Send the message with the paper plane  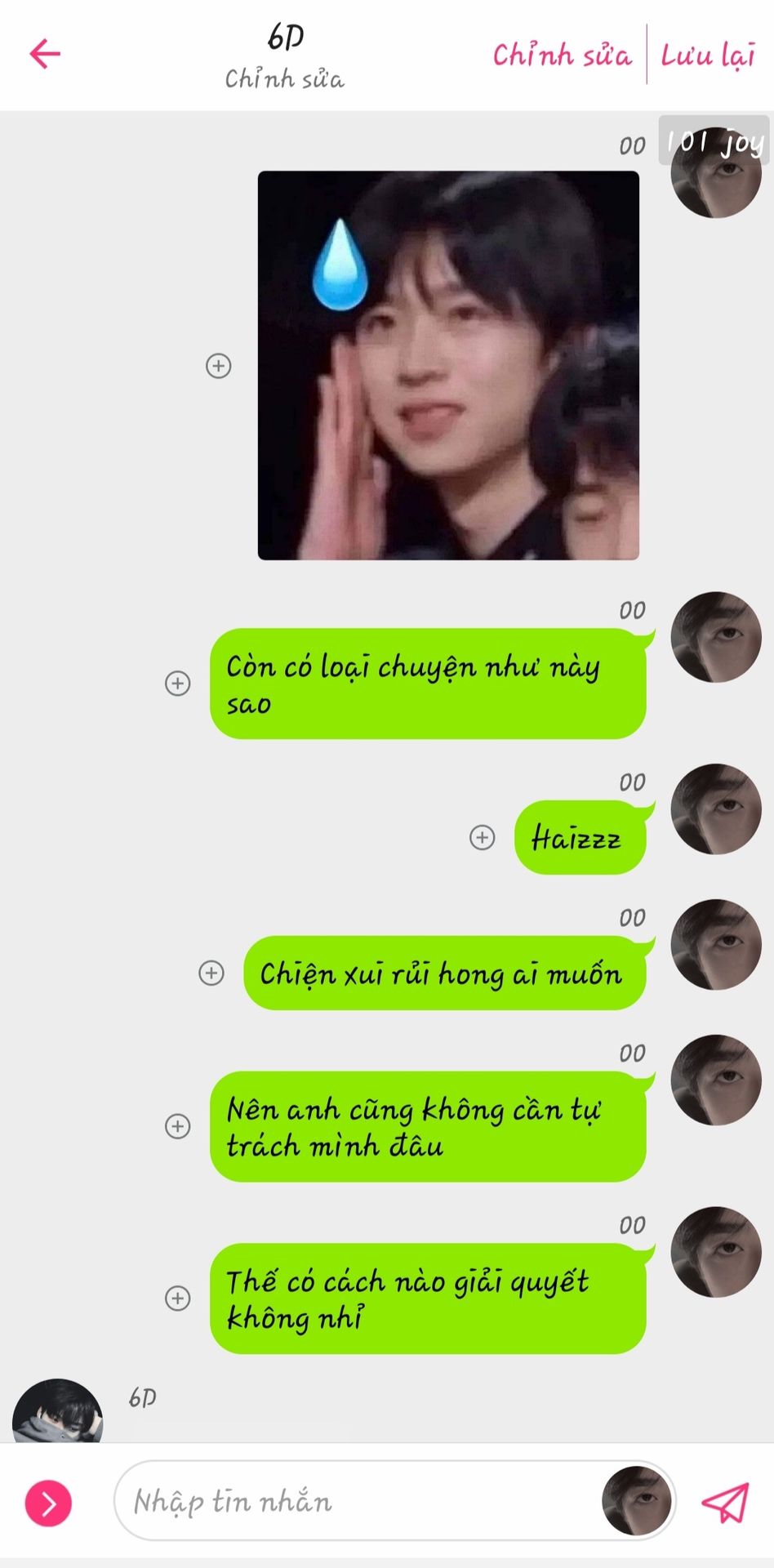(x=725, y=1502)
